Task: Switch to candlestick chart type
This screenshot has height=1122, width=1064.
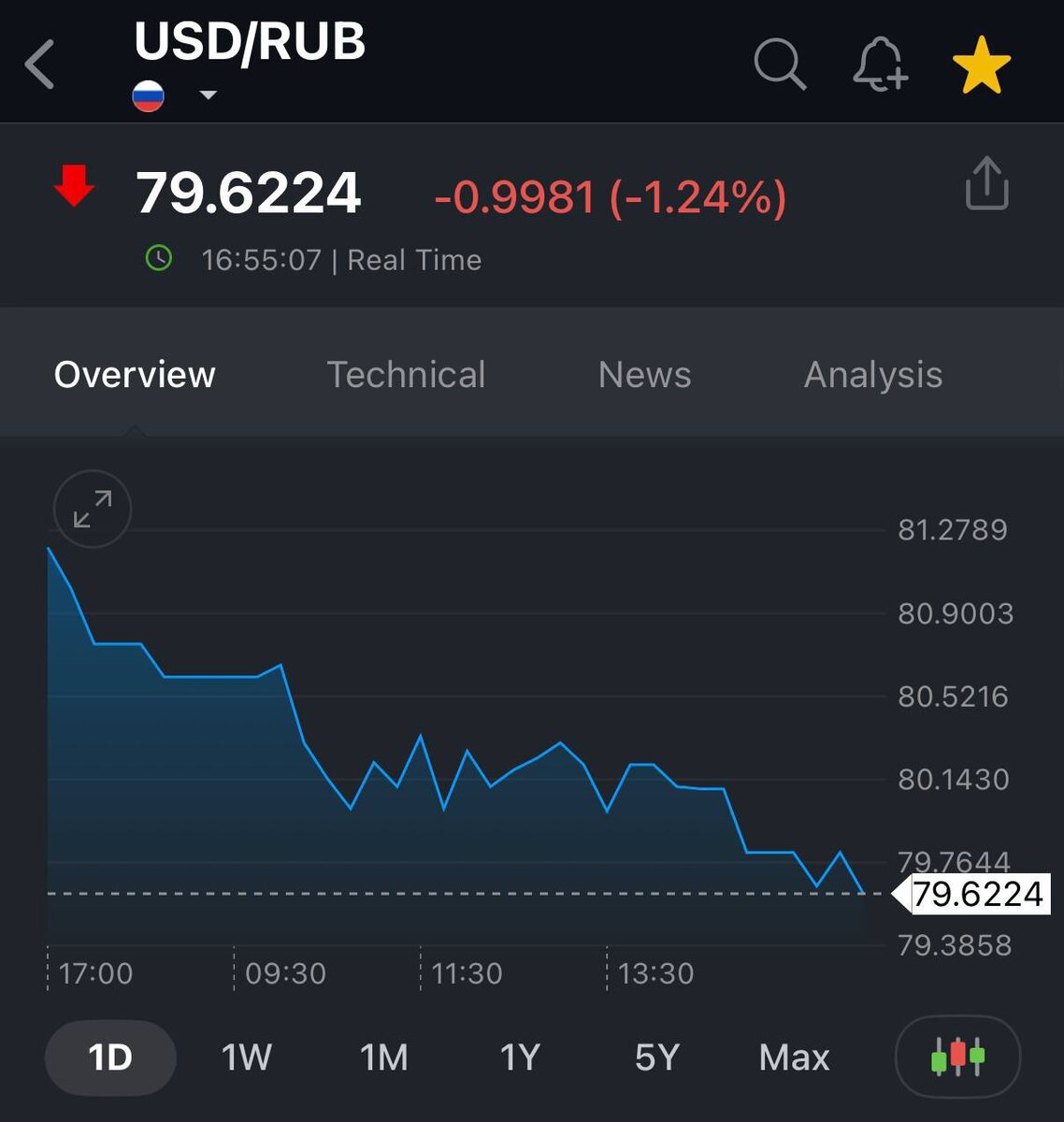Action: (x=957, y=1057)
